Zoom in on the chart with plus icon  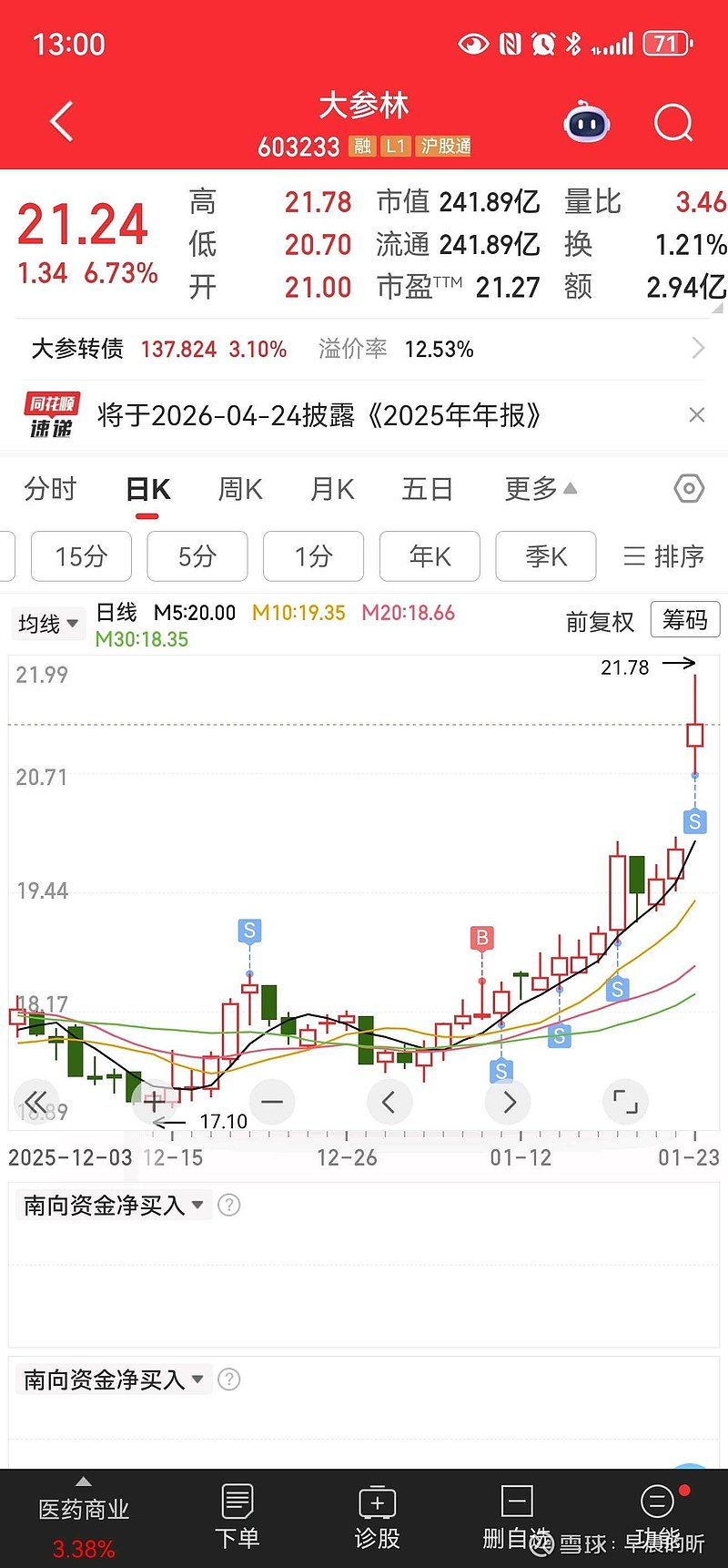[x=154, y=1102]
